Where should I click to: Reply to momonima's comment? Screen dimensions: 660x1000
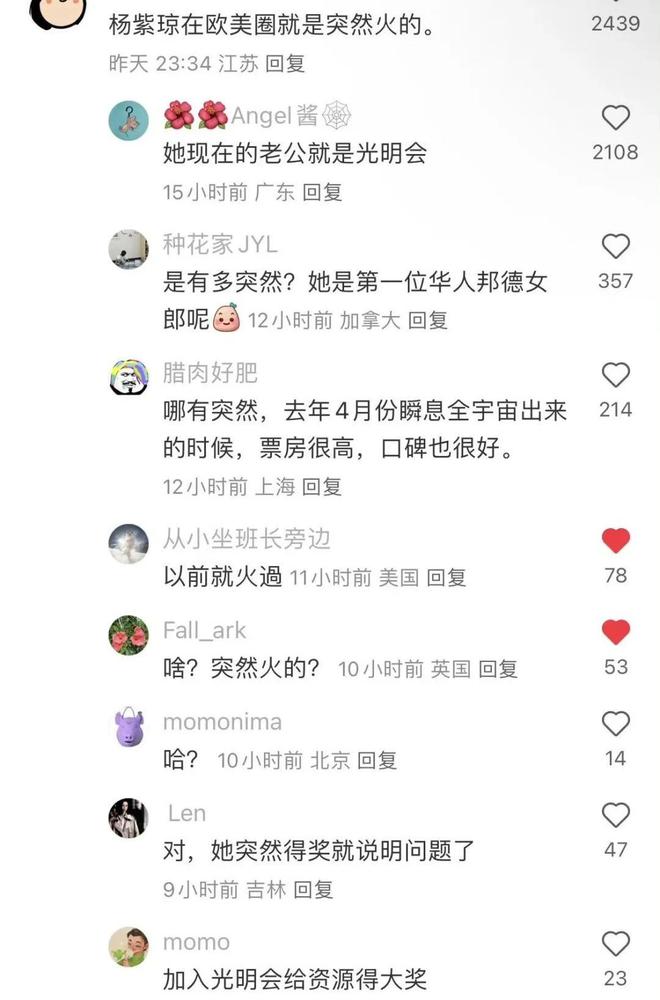point(377,760)
